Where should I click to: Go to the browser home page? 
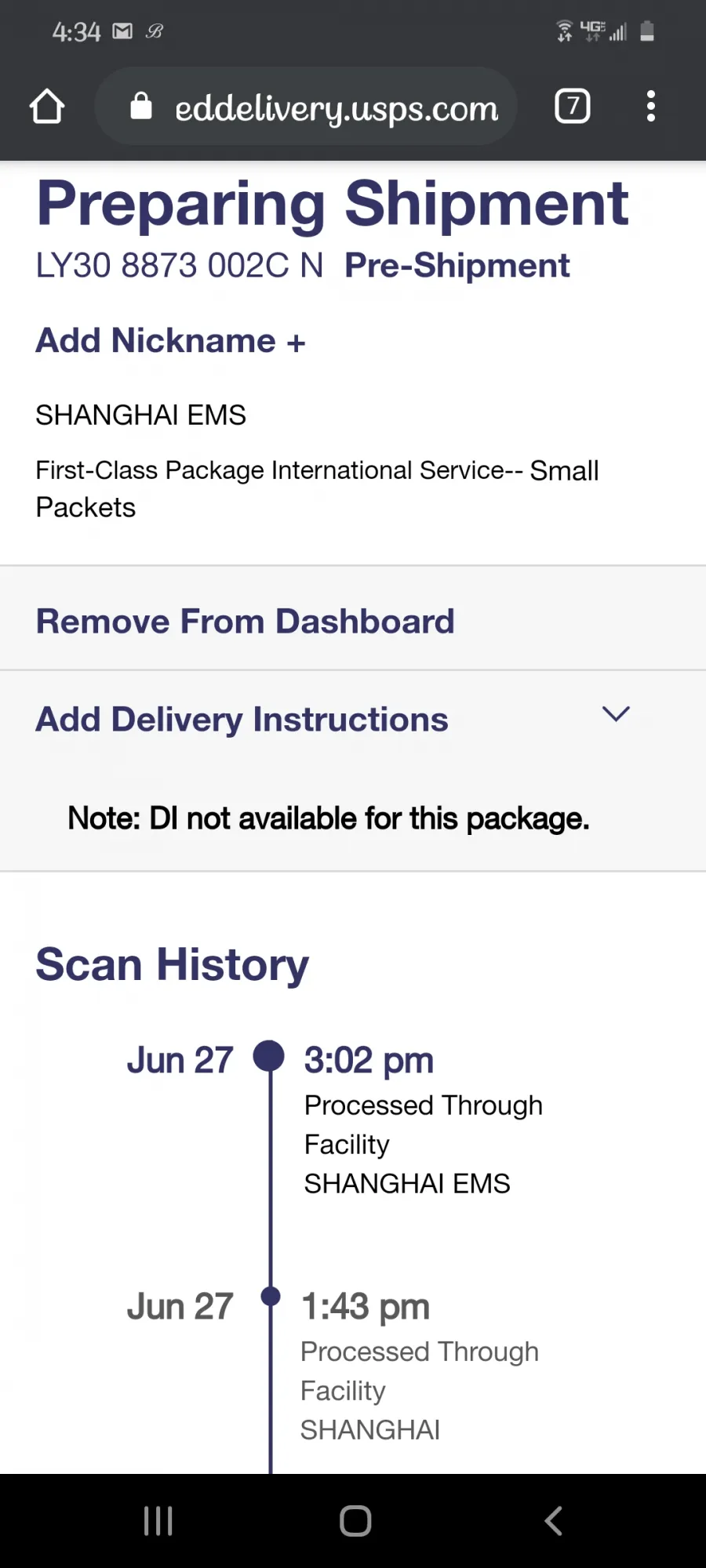click(47, 106)
